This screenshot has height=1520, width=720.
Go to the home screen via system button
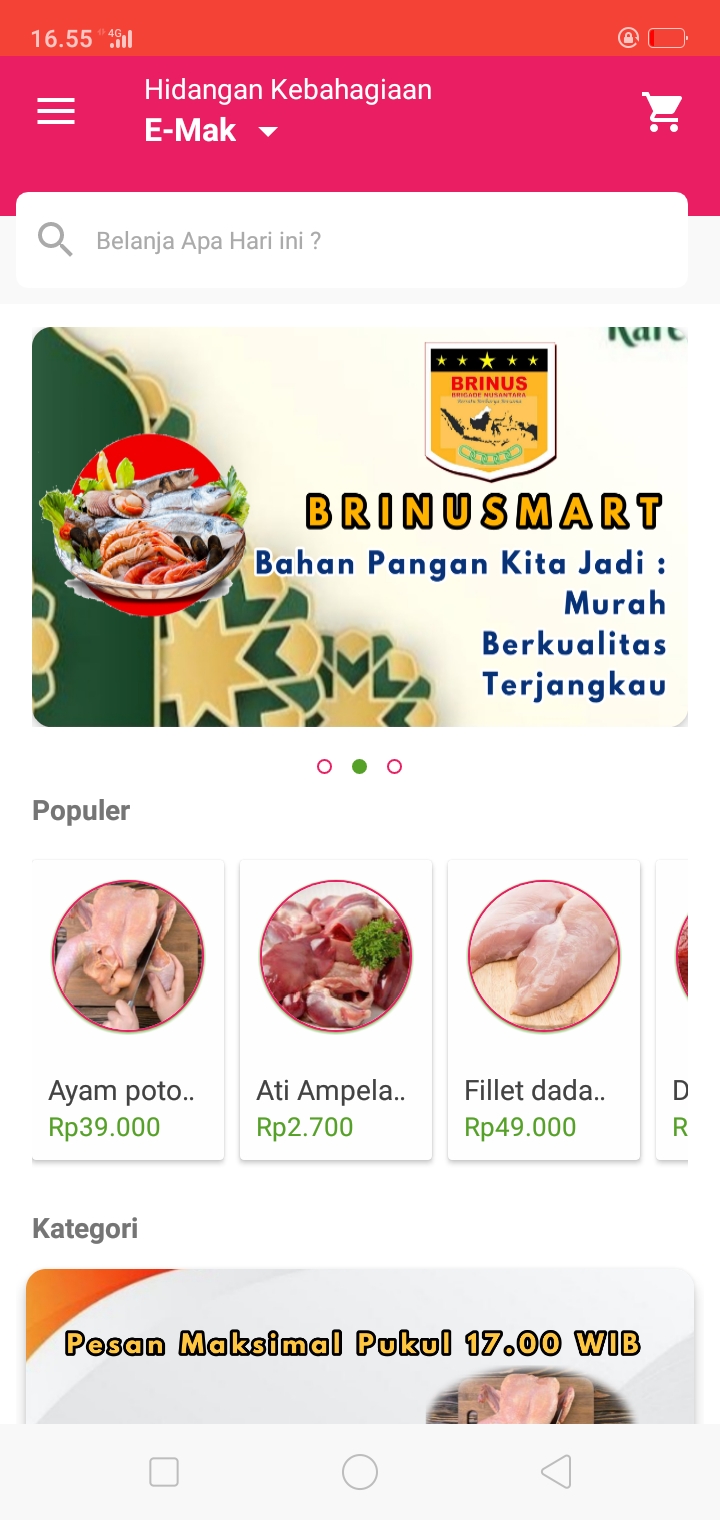pyautogui.click(x=360, y=1472)
